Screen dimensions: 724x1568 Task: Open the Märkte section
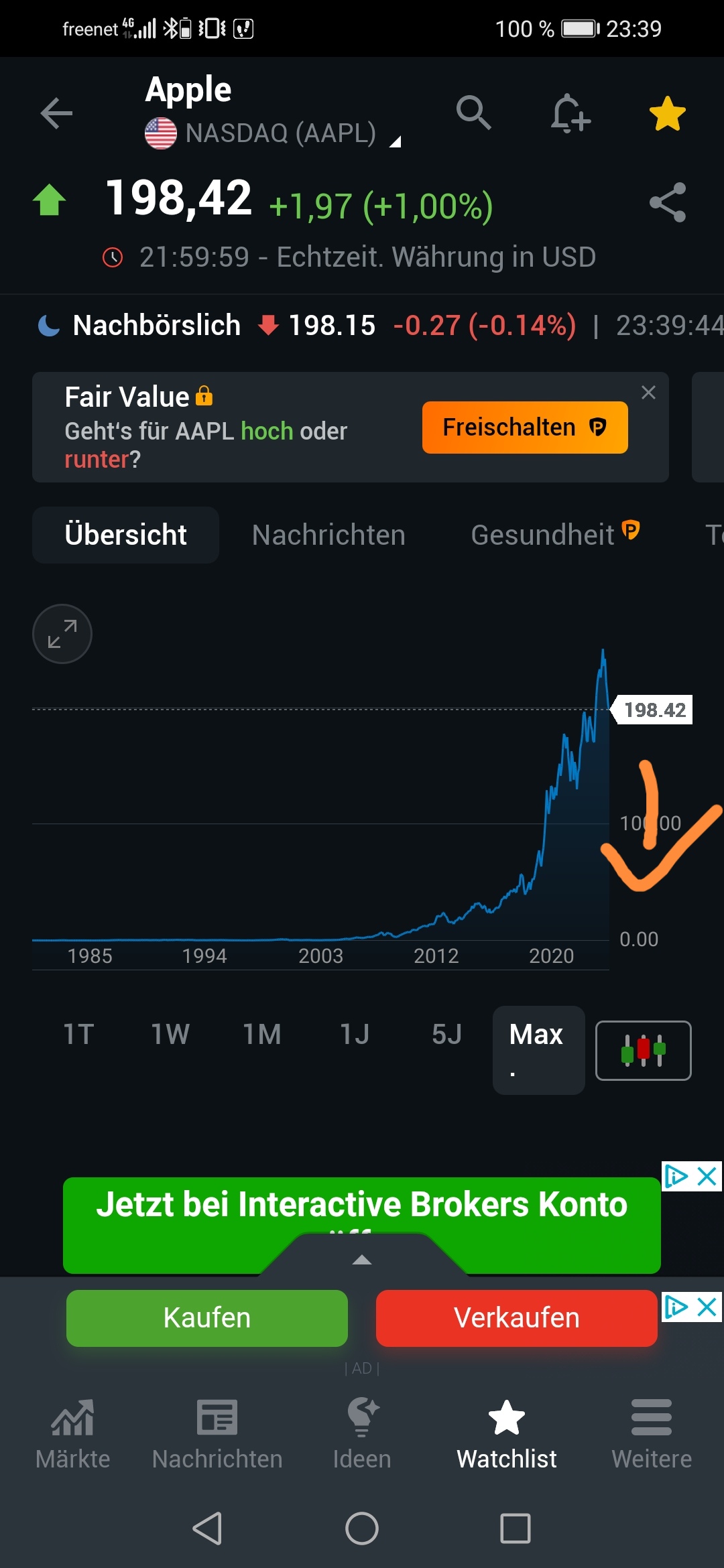click(x=72, y=1434)
